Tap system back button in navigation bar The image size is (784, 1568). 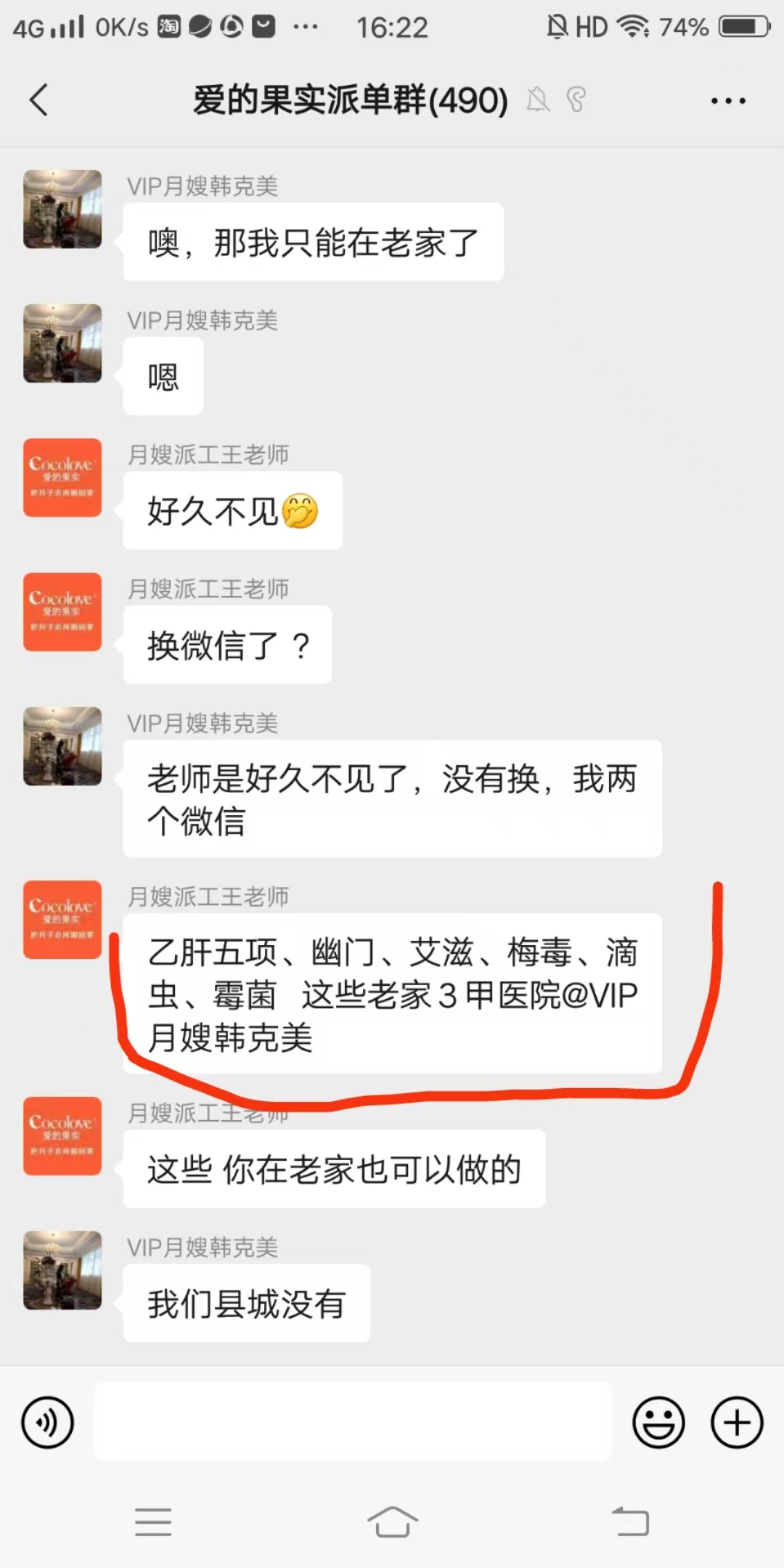[x=630, y=1522]
